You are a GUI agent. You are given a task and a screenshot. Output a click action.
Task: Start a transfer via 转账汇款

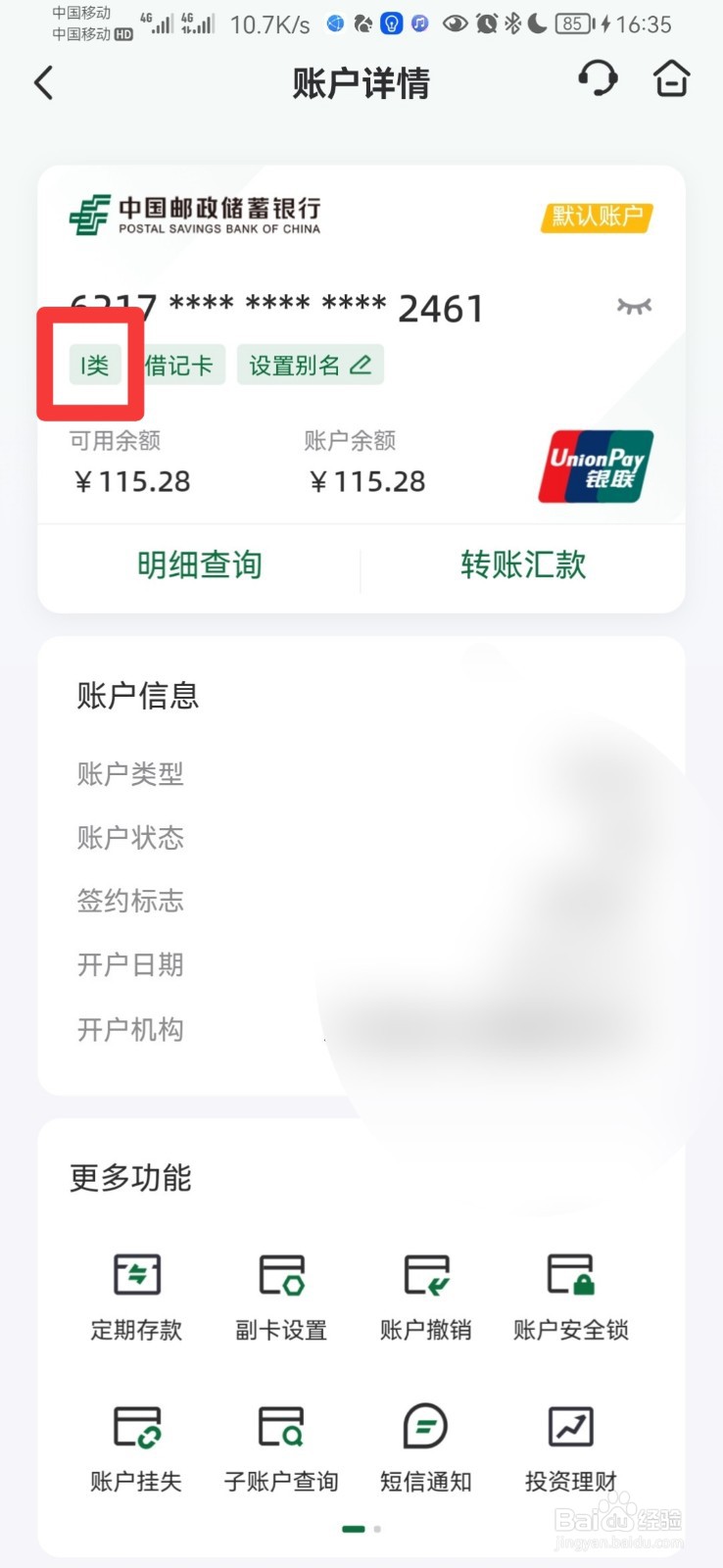(x=522, y=565)
